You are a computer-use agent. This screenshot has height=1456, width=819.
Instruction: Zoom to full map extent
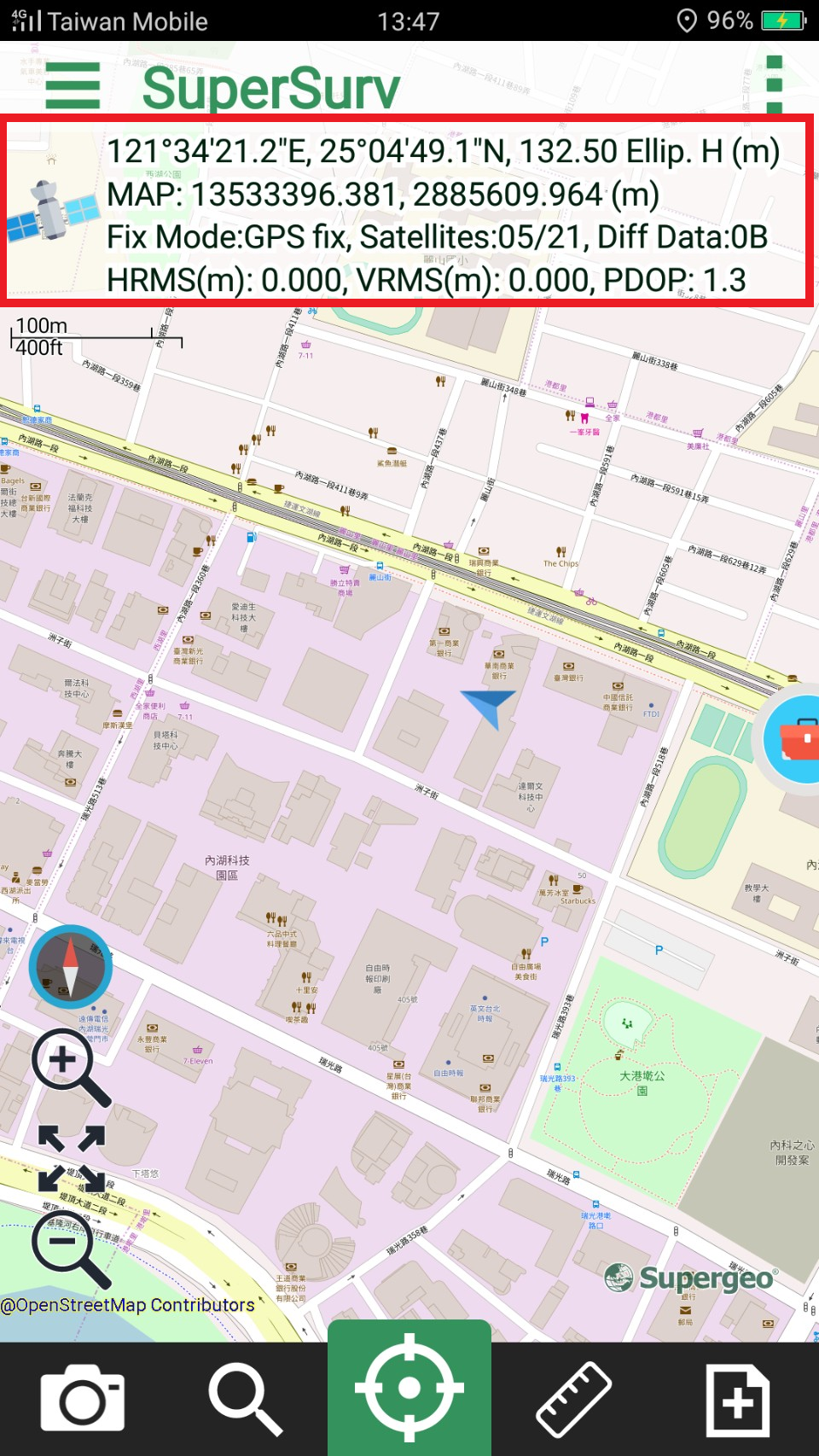click(x=72, y=1158)
